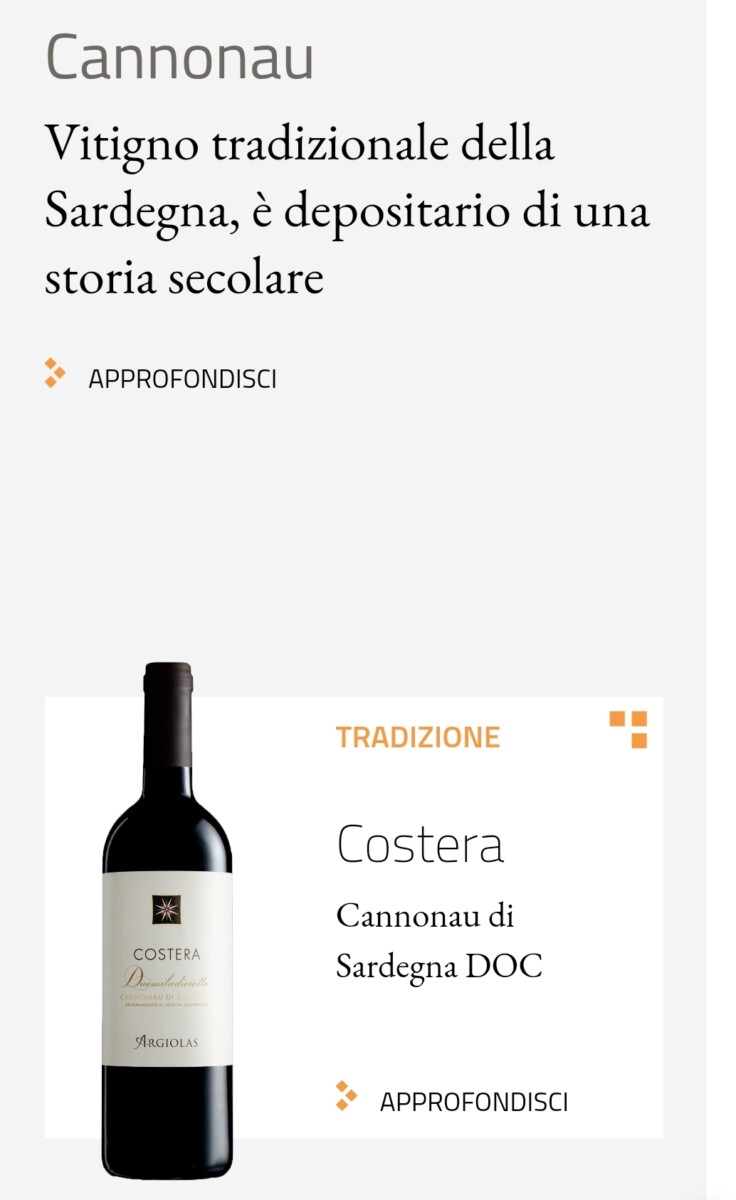The image size is (736, 1200).
Task: Open the Costera wine product card
Action: pos(353,917)
